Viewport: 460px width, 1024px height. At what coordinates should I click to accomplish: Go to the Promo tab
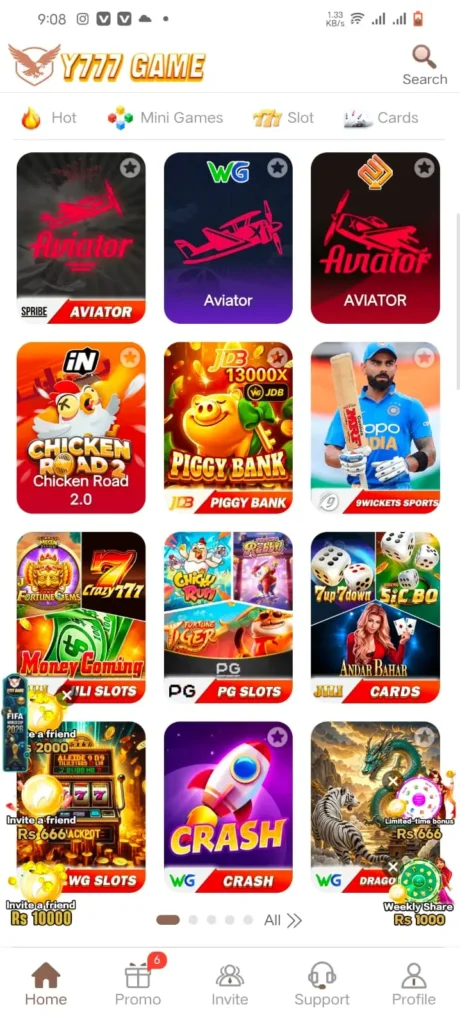tap(138, 982)
